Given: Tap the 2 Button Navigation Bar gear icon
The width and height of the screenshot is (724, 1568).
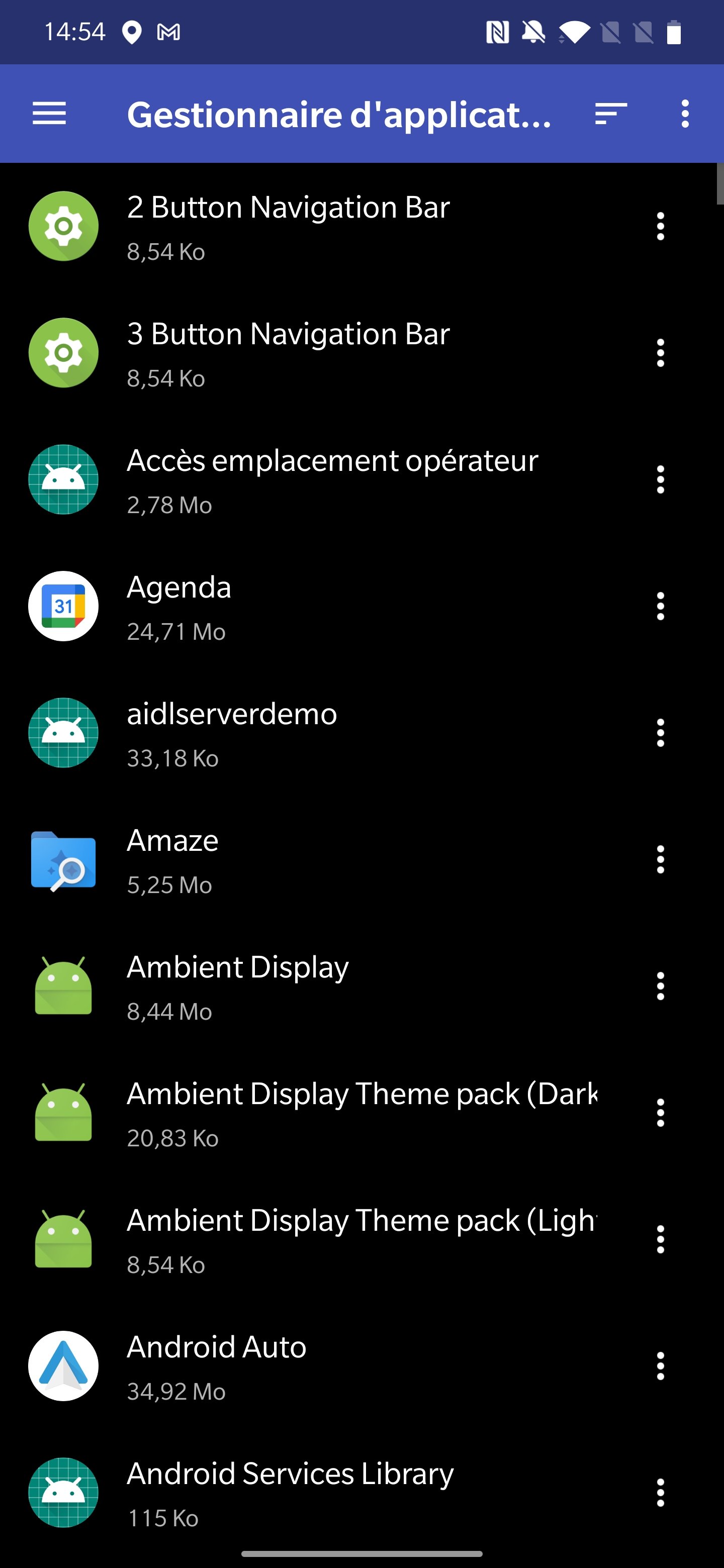Looking at the screenshot, I should click(63, 227).
